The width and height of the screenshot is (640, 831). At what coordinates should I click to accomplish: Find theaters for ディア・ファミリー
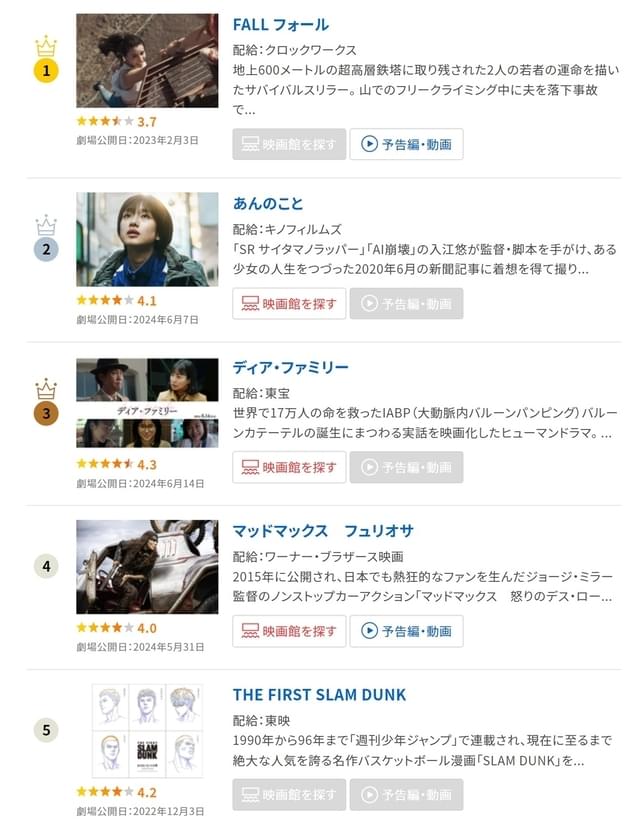(289, 467)
